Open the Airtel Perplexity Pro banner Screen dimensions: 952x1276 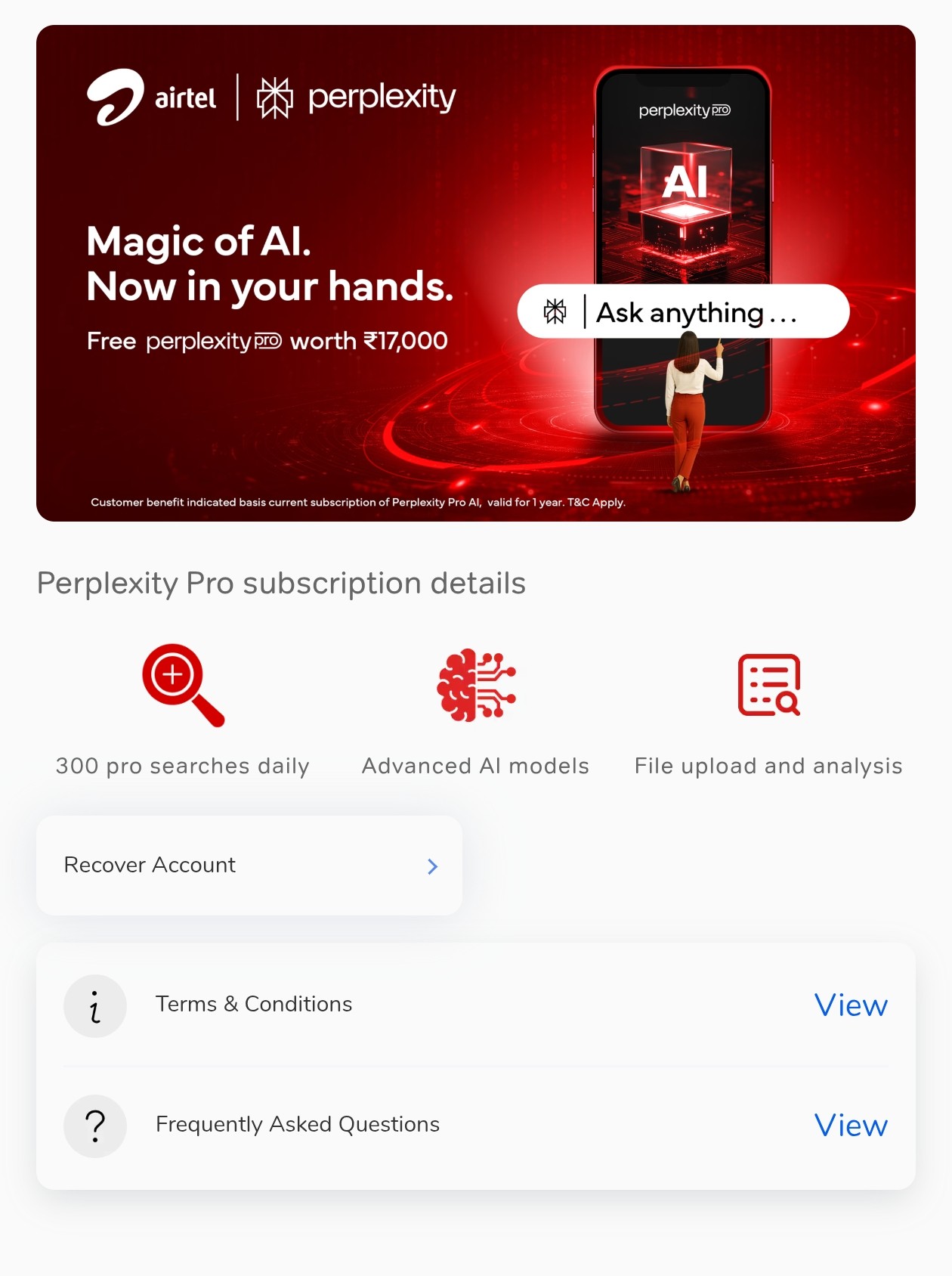pyautogui.click(x=476, y=273)
